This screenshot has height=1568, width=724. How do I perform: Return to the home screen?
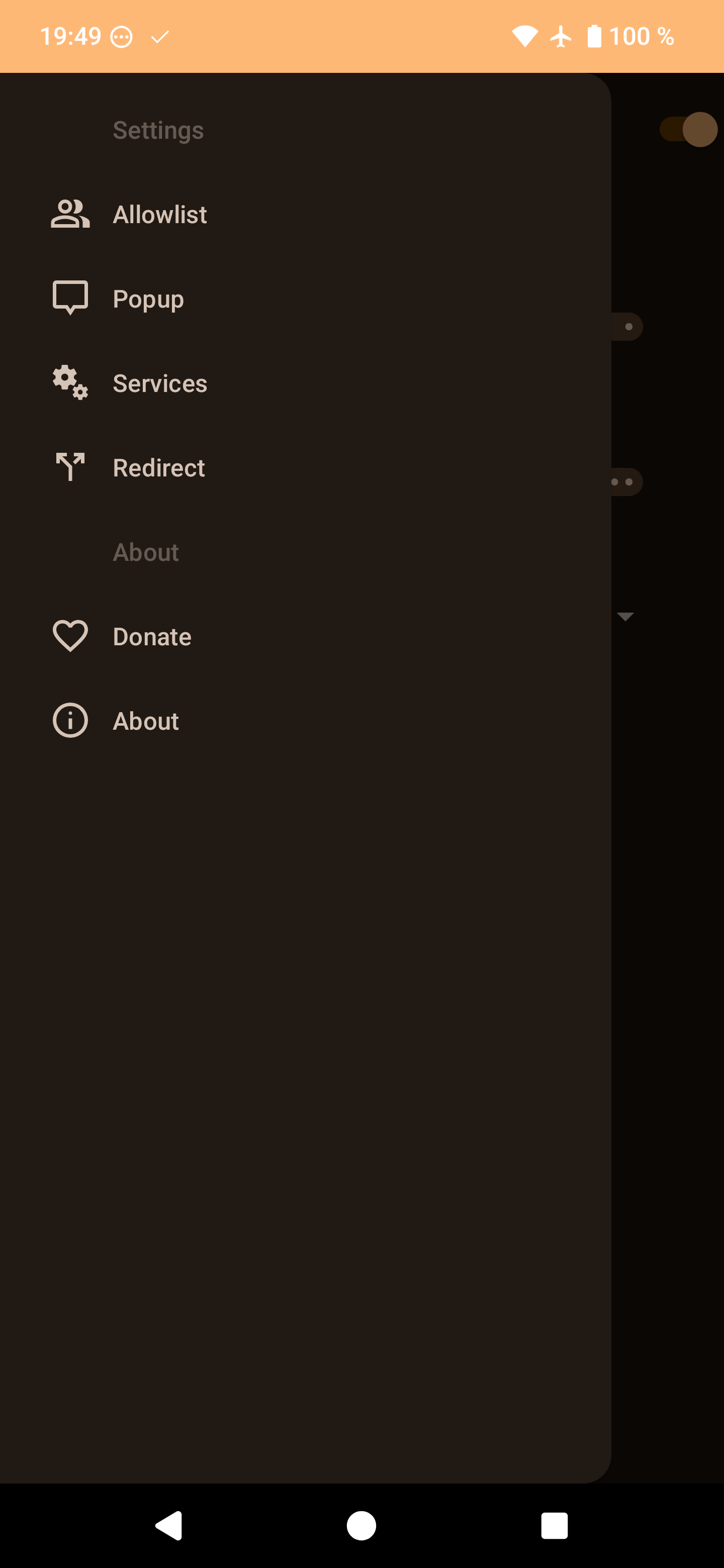(361, 1525)
